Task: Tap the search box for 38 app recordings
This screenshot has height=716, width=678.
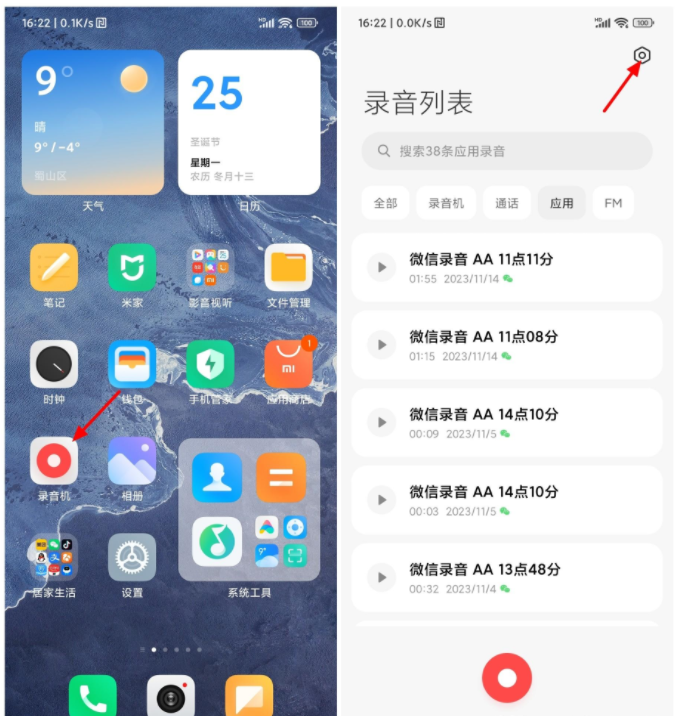Action: [x=507, y=151]
